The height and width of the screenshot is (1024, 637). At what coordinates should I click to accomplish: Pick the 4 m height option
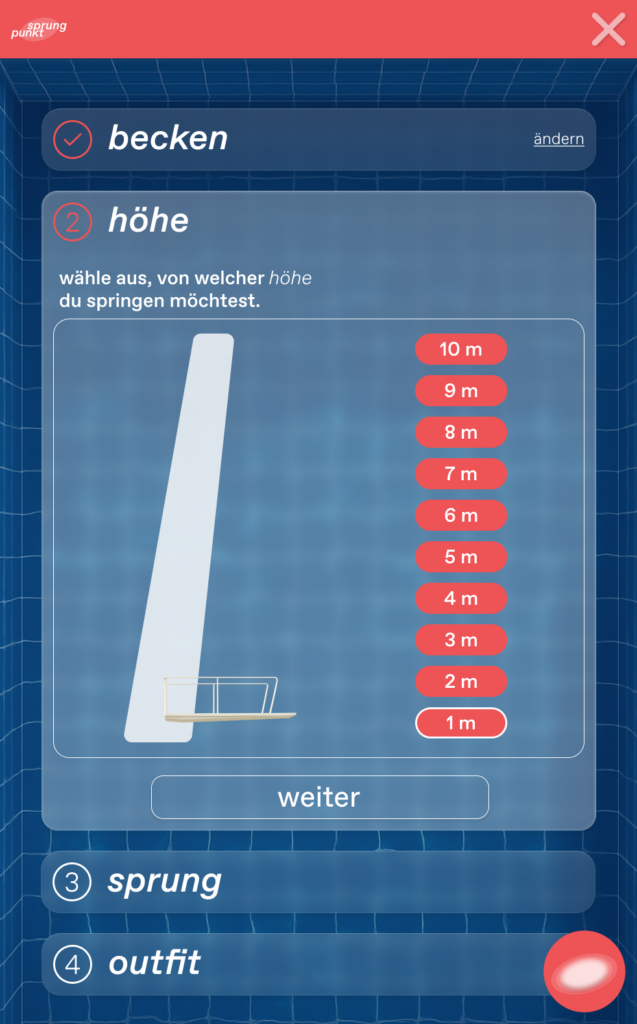[x=461, y=598]
